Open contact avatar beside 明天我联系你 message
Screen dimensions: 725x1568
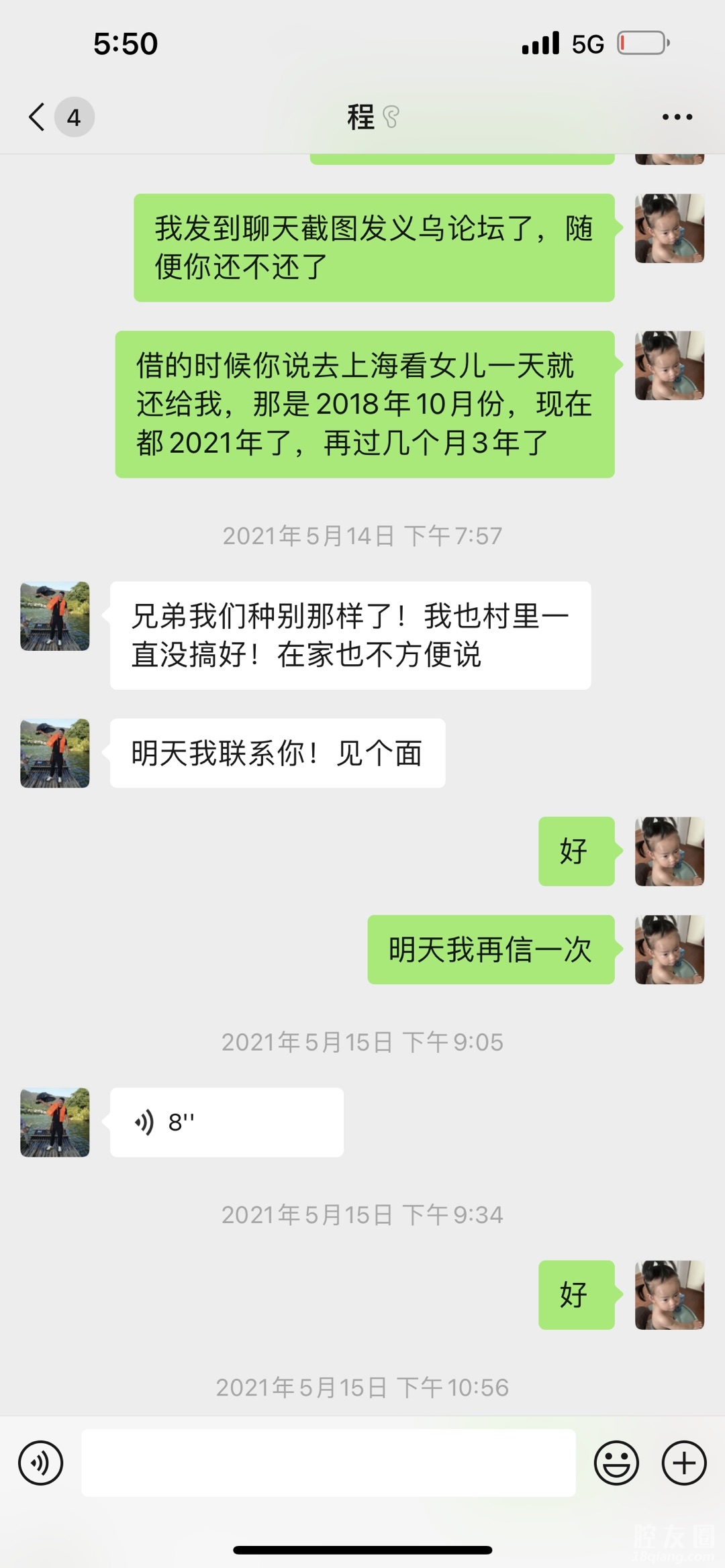[55, 753]
